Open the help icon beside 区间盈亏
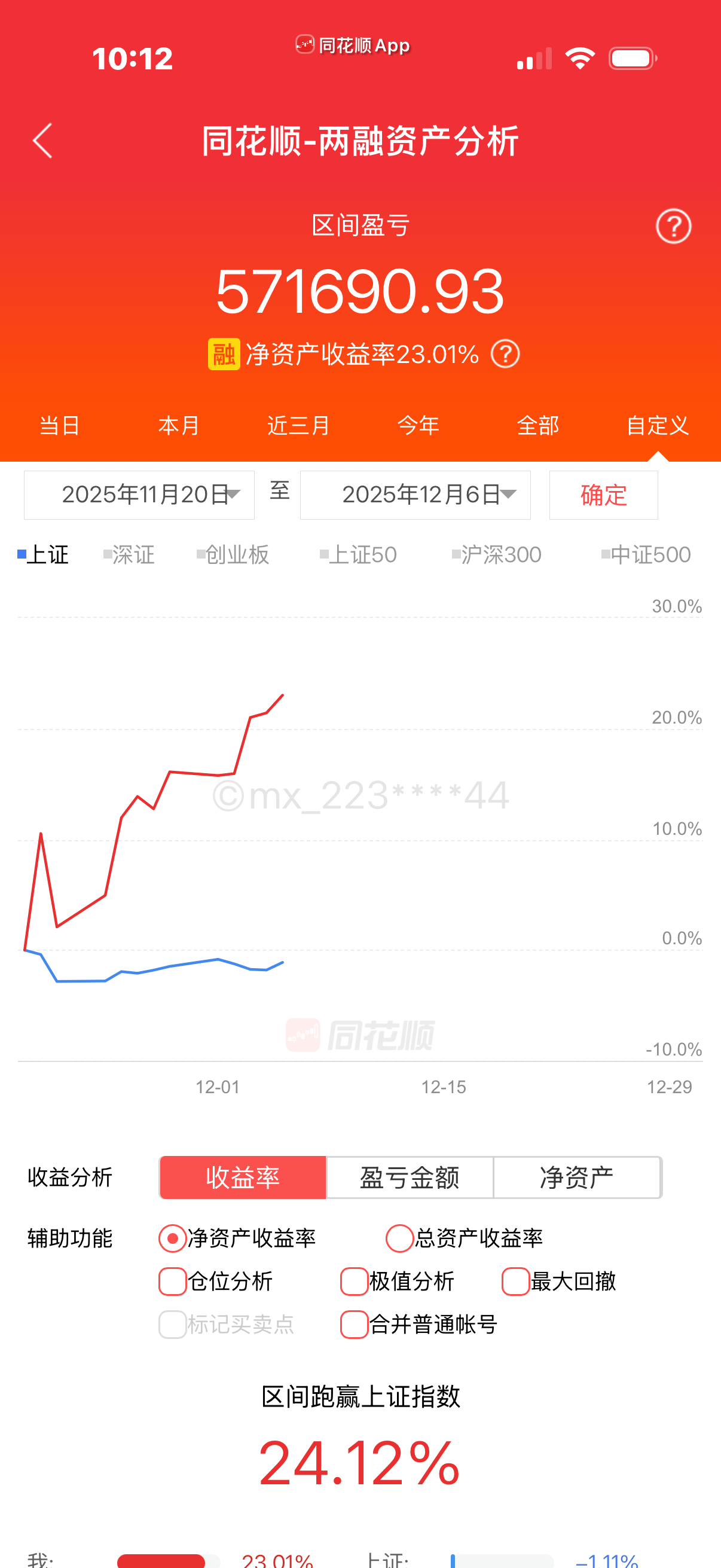Image resolution: width=721 pixels, height=1568 pixels. [x=673, y=227]
